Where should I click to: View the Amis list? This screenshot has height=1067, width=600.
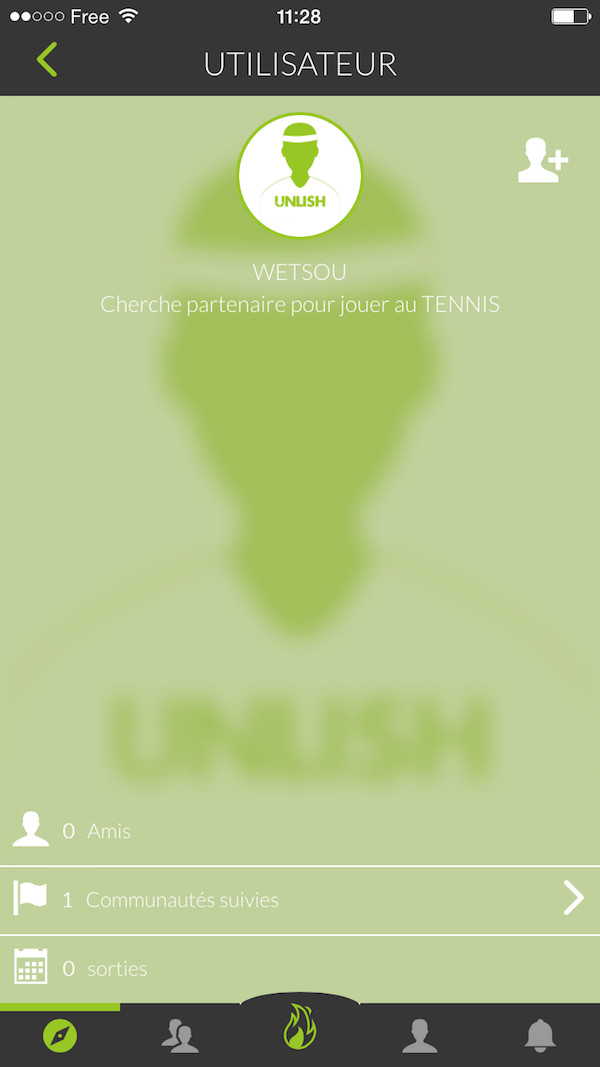(300, 831)
